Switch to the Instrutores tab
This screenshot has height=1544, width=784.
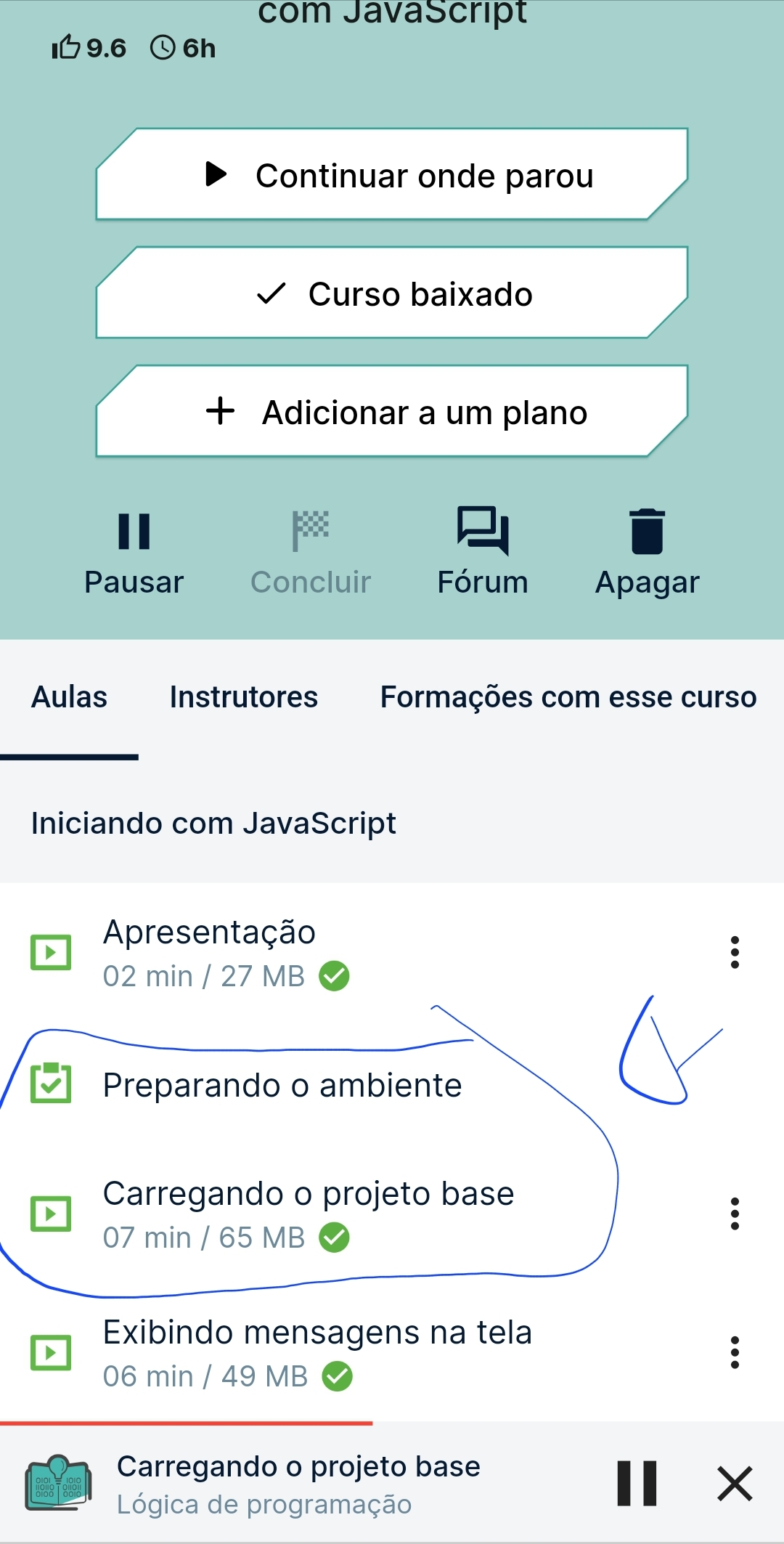[x=243, y=696]
